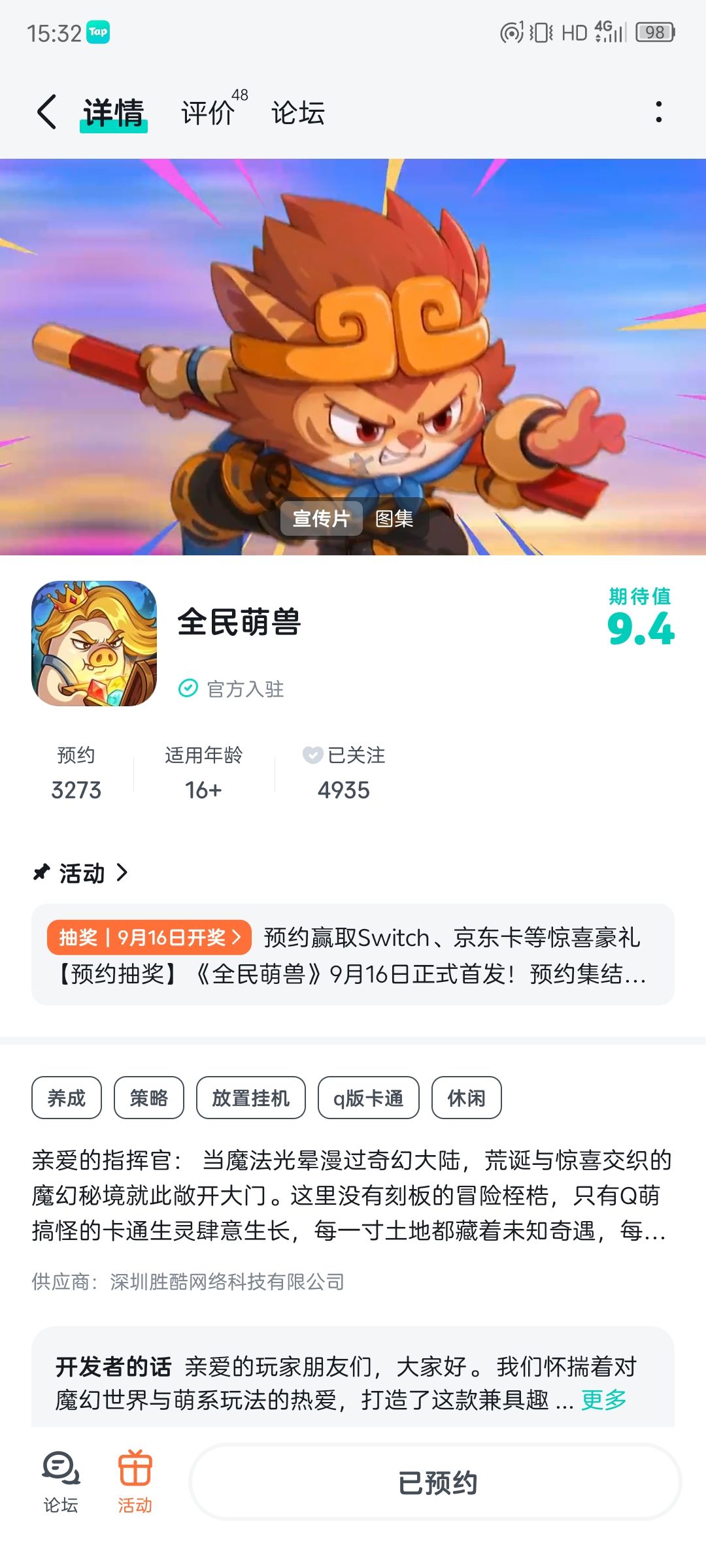Viewport: 706px width, 1568px height.
Task: Open 论坛 in the bottom bar
Action: tap(61, 1482)
